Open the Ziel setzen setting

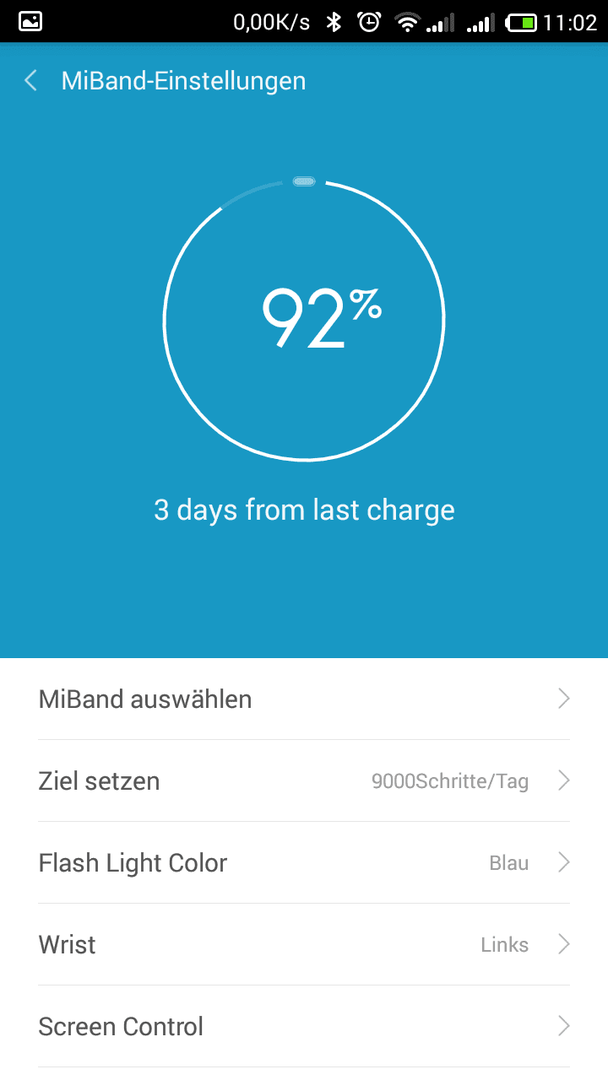[x=304, y=781]
